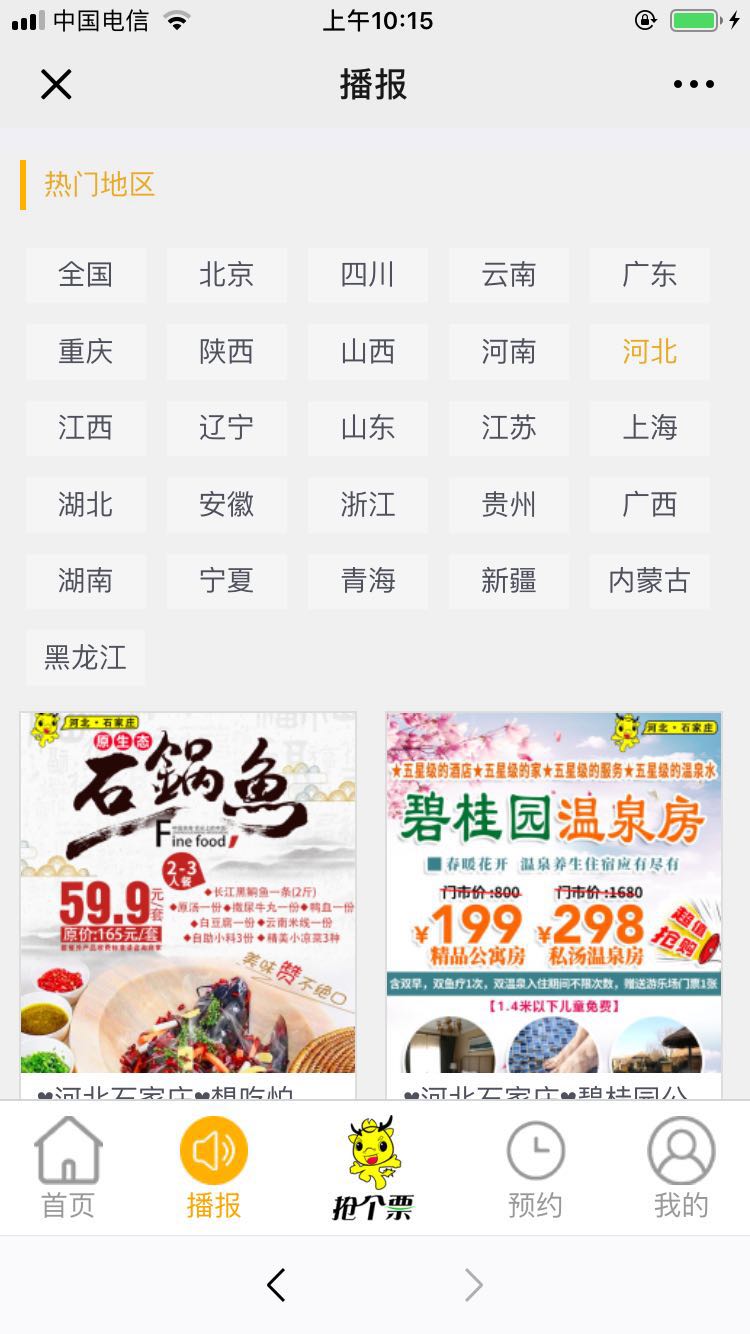Tap the 广东 region chip
Viewport: 750px width, 1334px height.
pyautogui.click(x=649, y=275)
